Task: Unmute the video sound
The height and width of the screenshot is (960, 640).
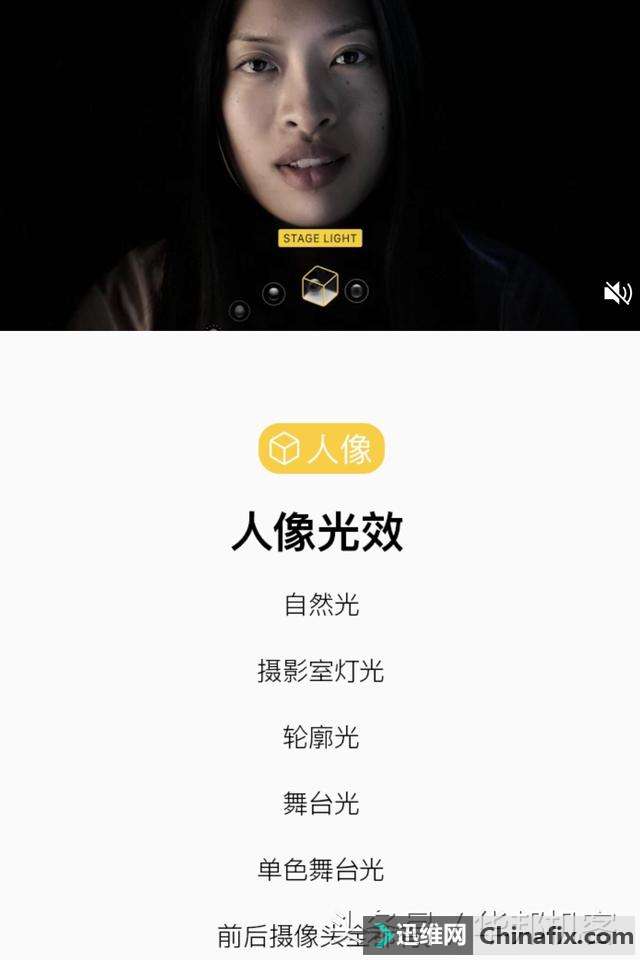Action: point(617,293)
